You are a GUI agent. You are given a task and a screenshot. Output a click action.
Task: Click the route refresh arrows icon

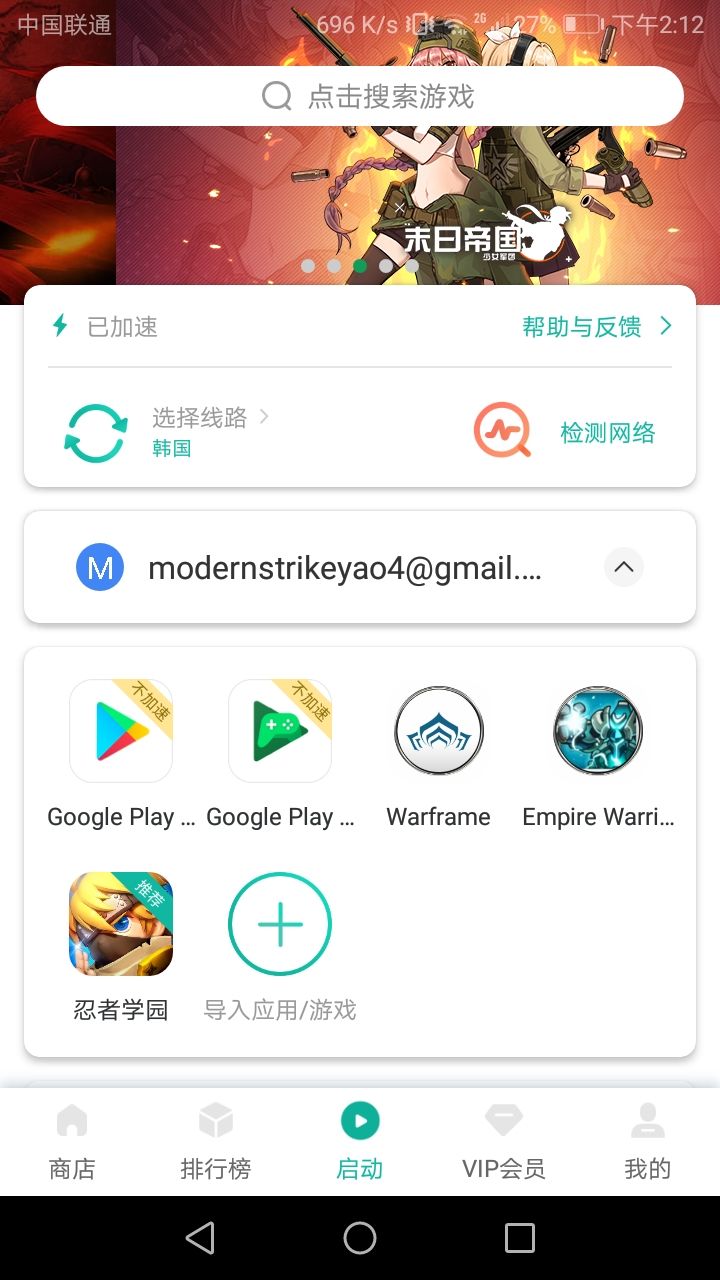click(x=95, y=435)
